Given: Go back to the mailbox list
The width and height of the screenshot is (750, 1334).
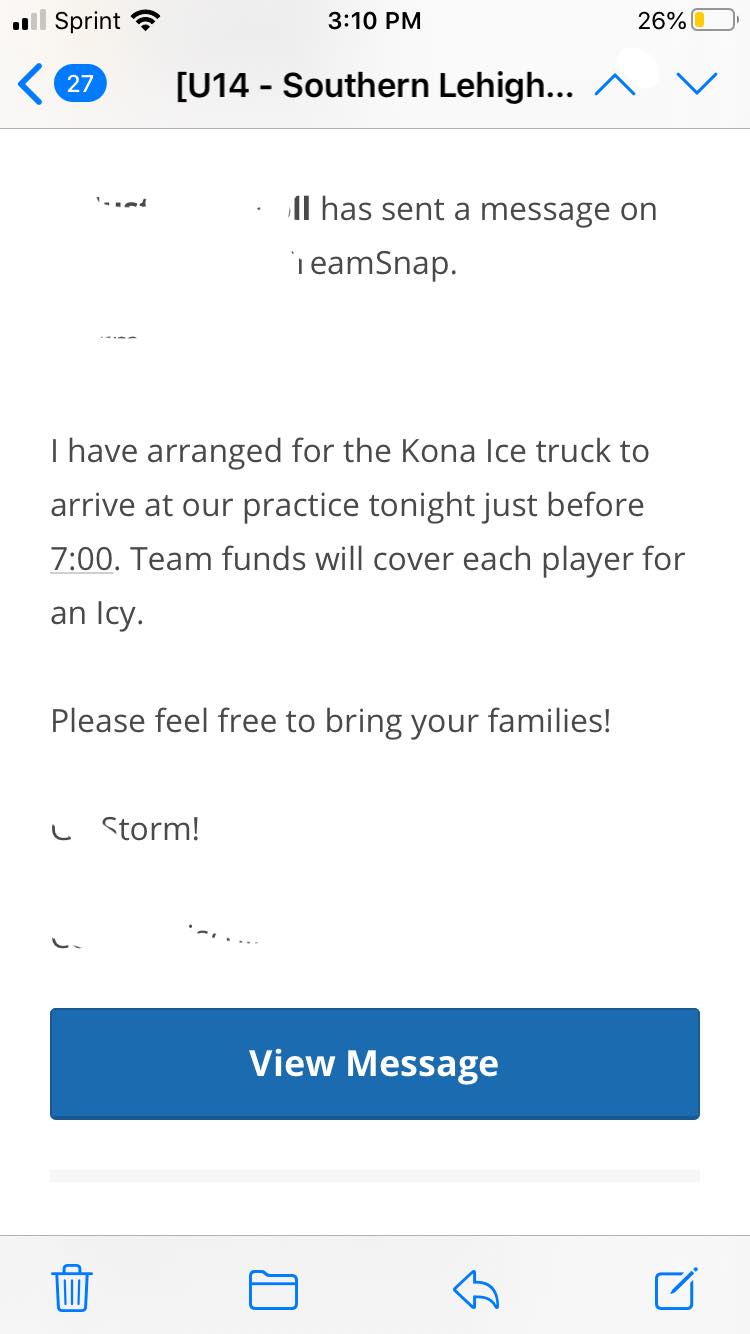Looking at the screenshot, I should pos(60,84).
